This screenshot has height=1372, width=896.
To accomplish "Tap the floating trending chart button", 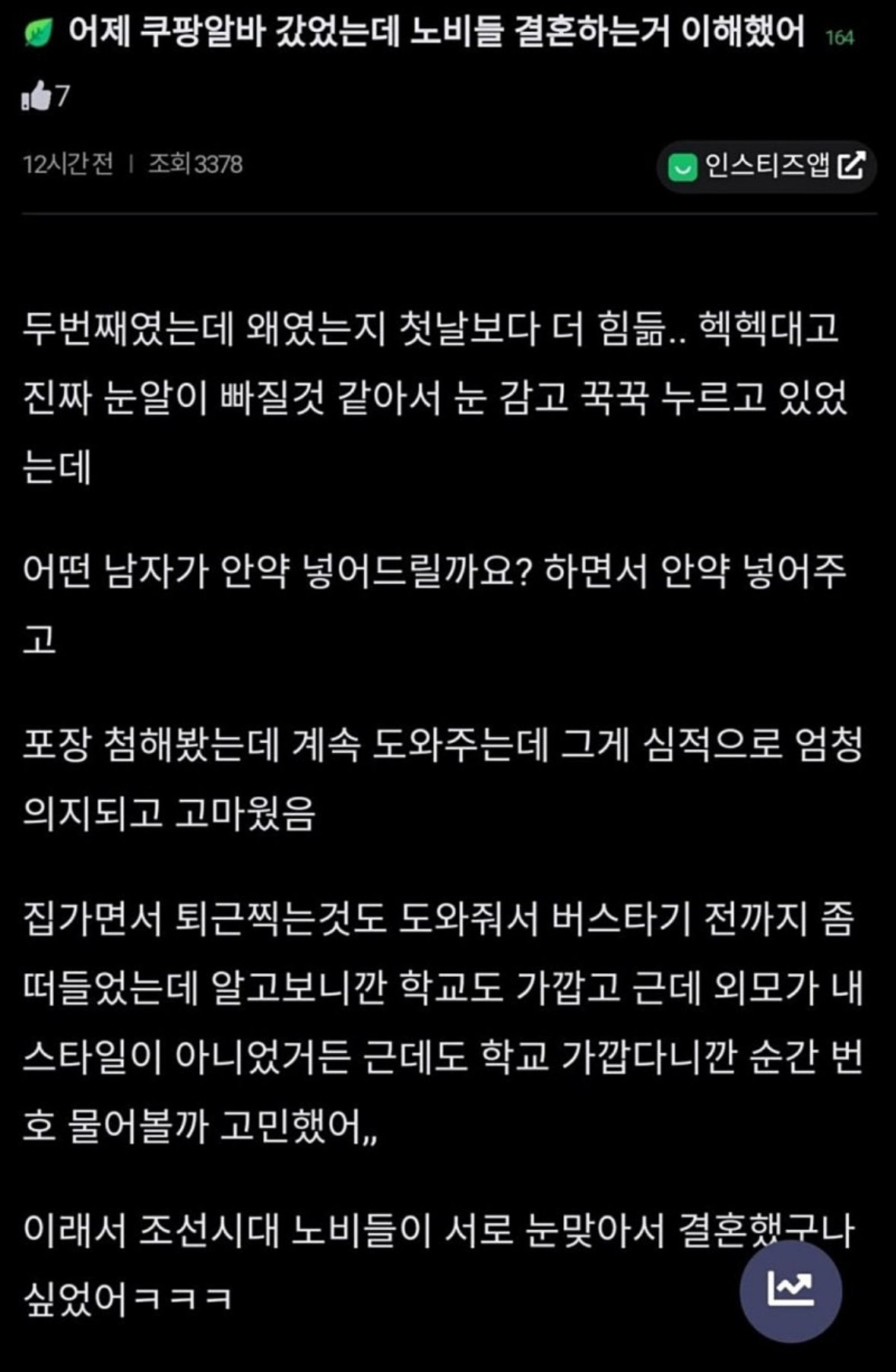I will click(790, 1291).
